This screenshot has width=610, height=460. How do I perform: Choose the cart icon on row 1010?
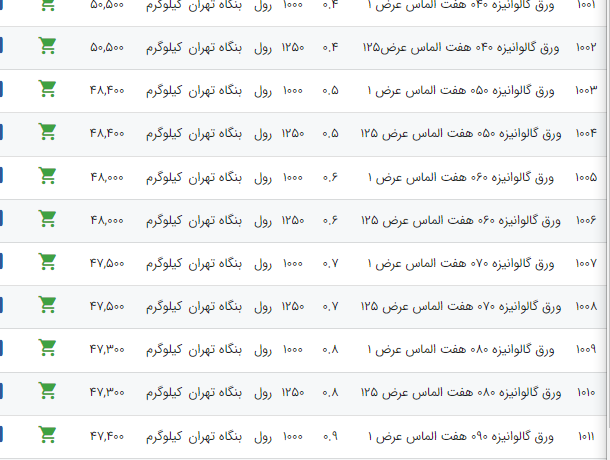coord(46,391)
